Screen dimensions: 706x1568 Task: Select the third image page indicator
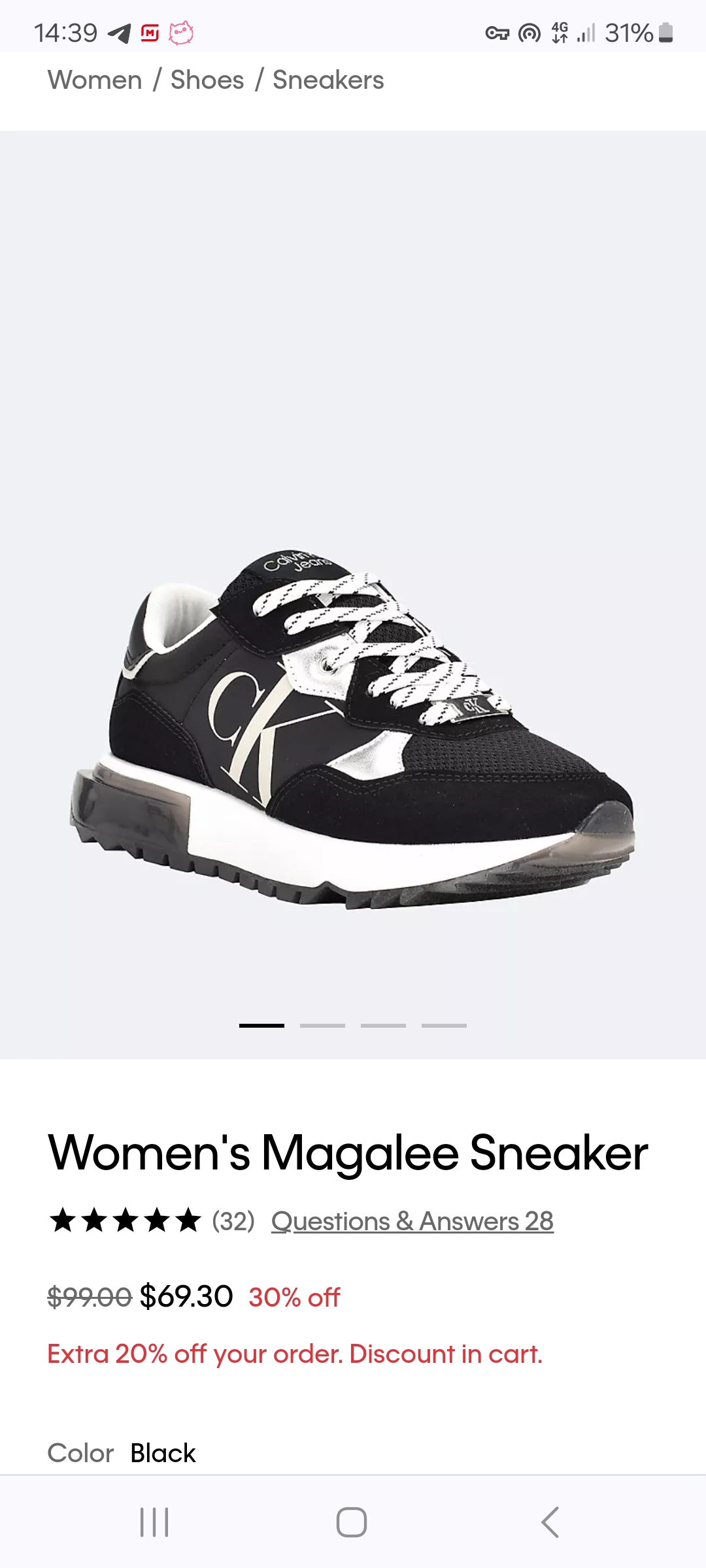[383, 1026]
